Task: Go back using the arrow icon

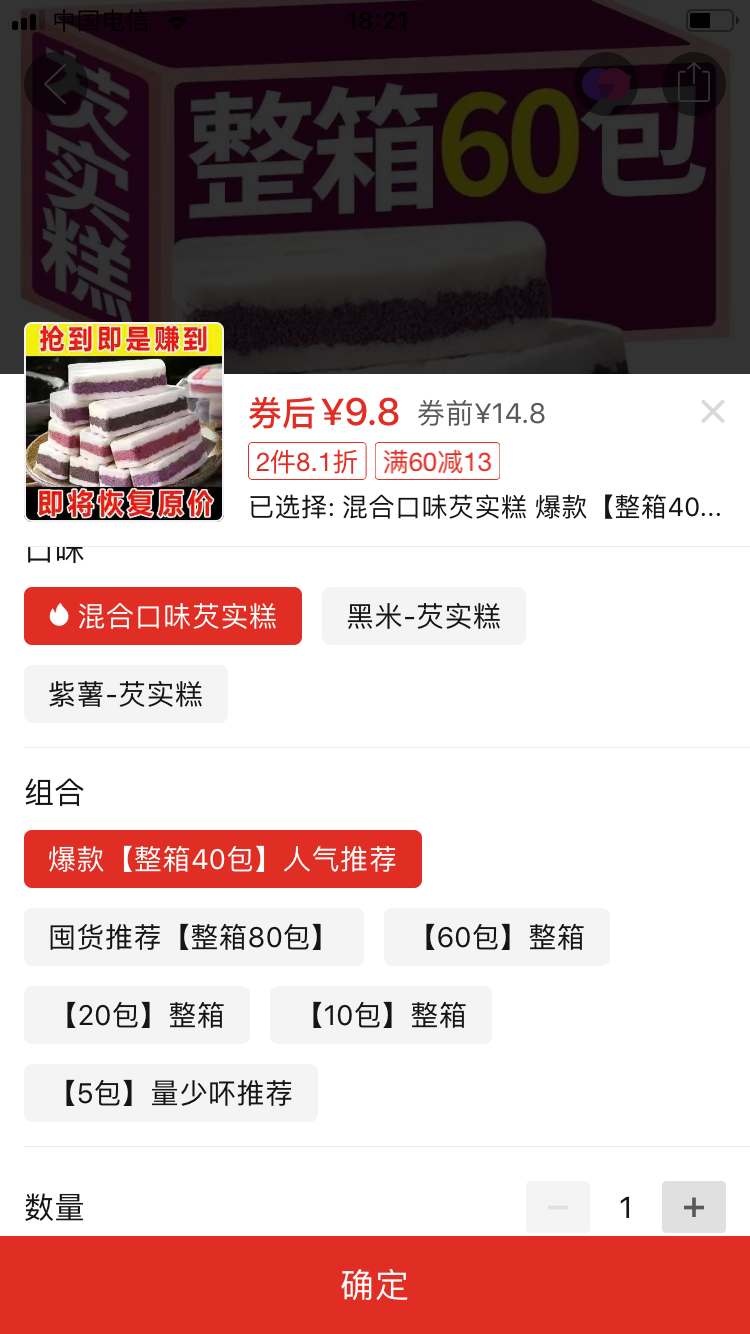Action: 55,84
